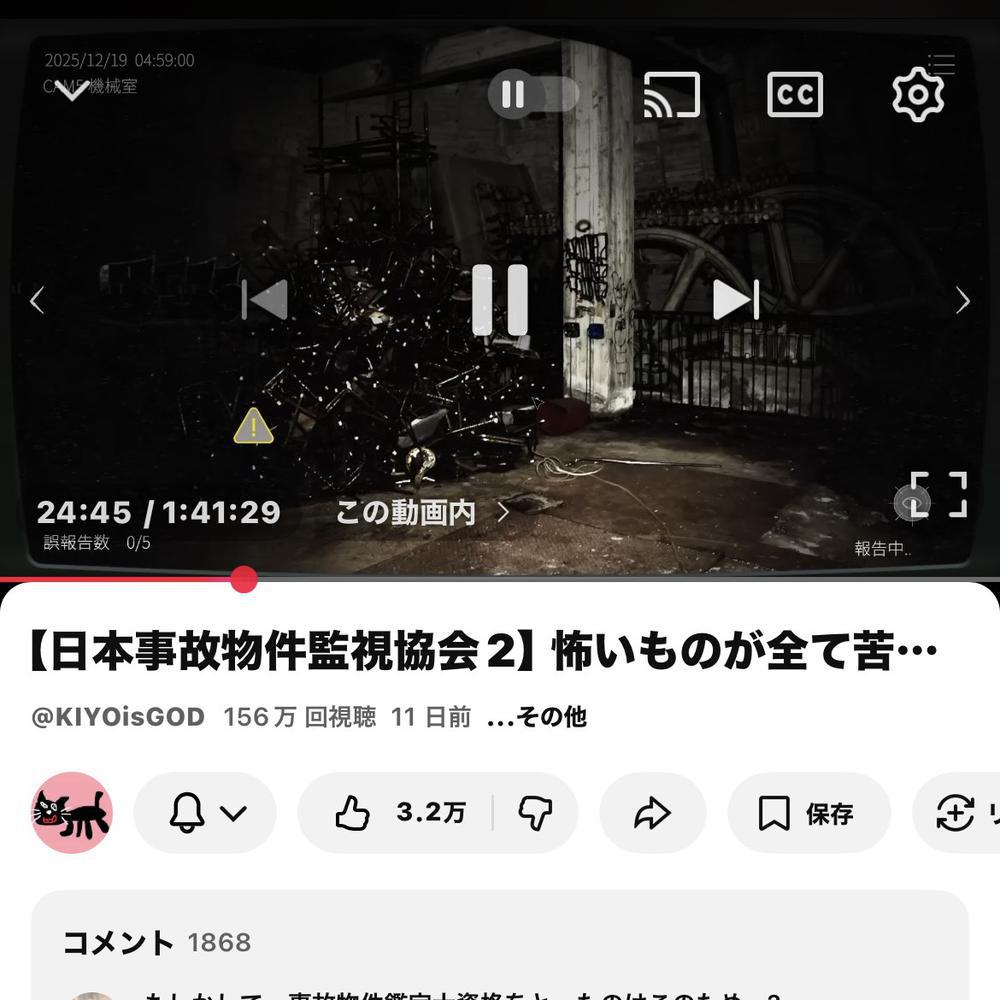Minimize the video player with the down chevron

point(72,93)
